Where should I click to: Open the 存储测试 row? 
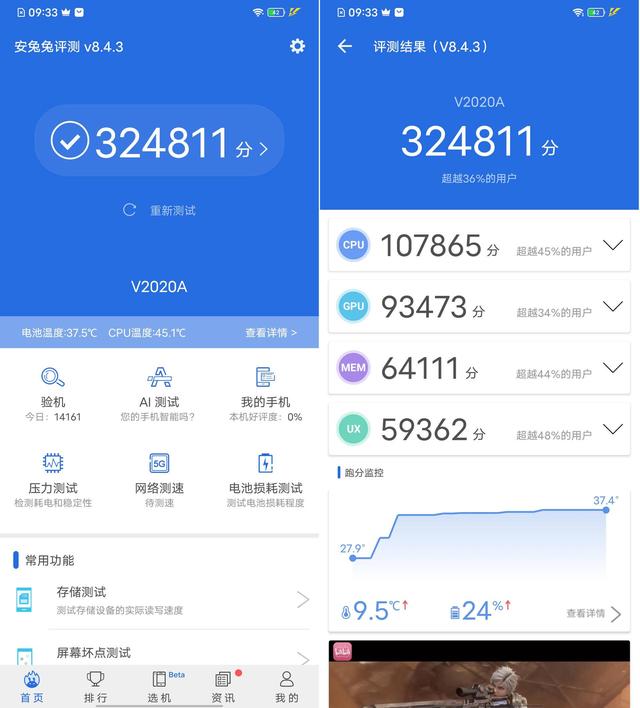click(x=160, y=600)
